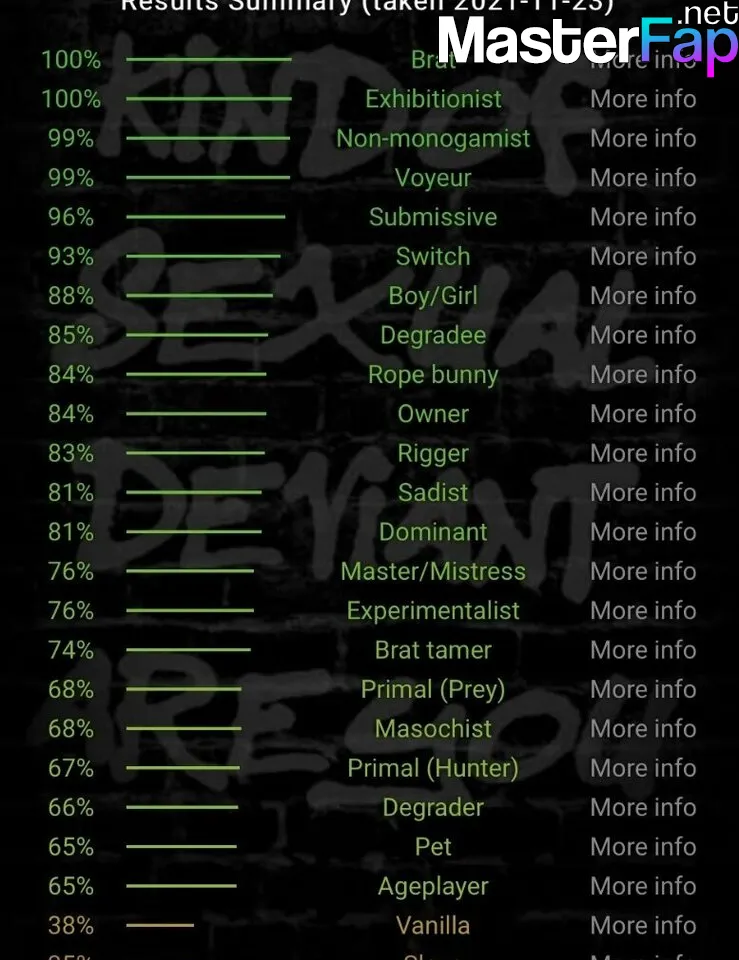View More info for Boy/Girl
Viewport: 739px width, 960px height.
[643, 296]
